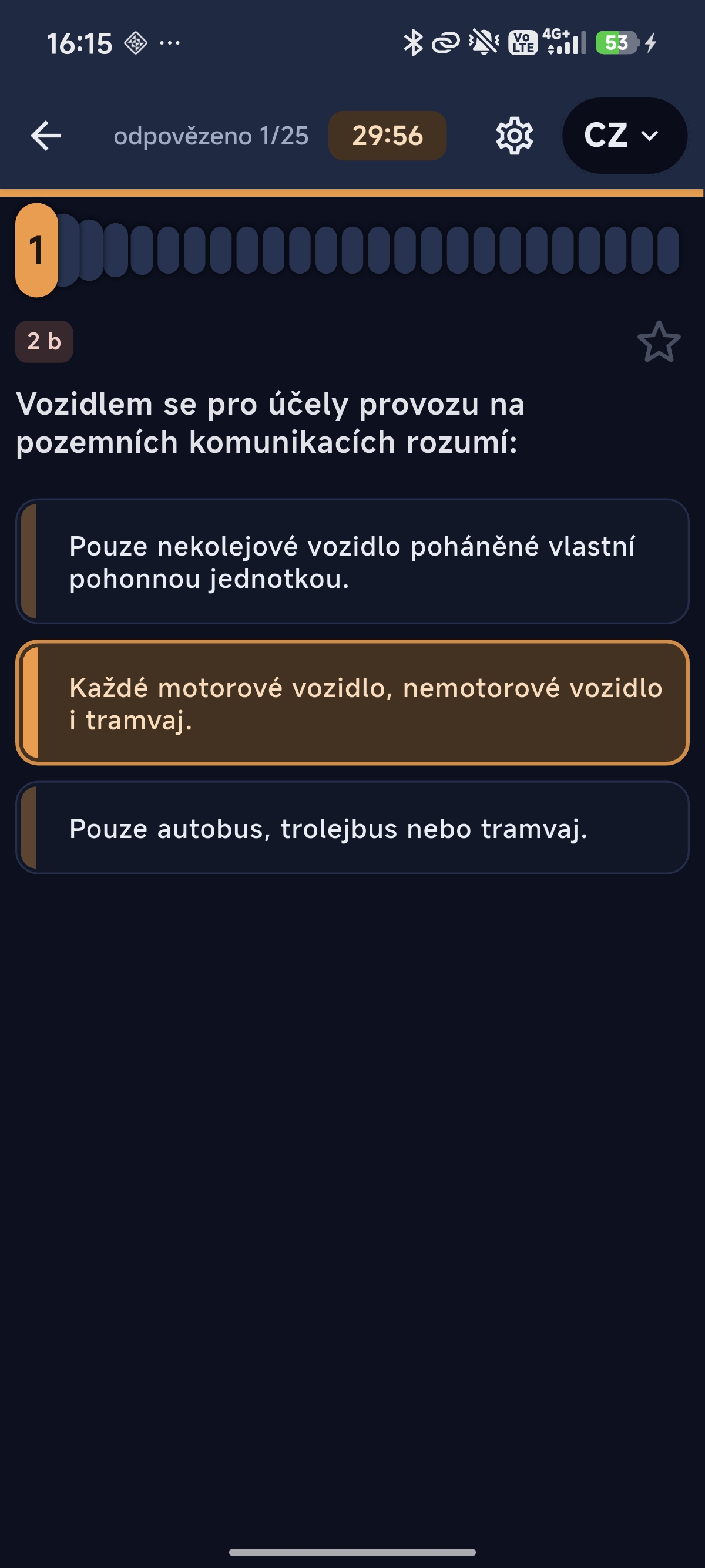Tap the '2 b' points badge
This screenshot has height=1568, width=705.
click(43, 342)
